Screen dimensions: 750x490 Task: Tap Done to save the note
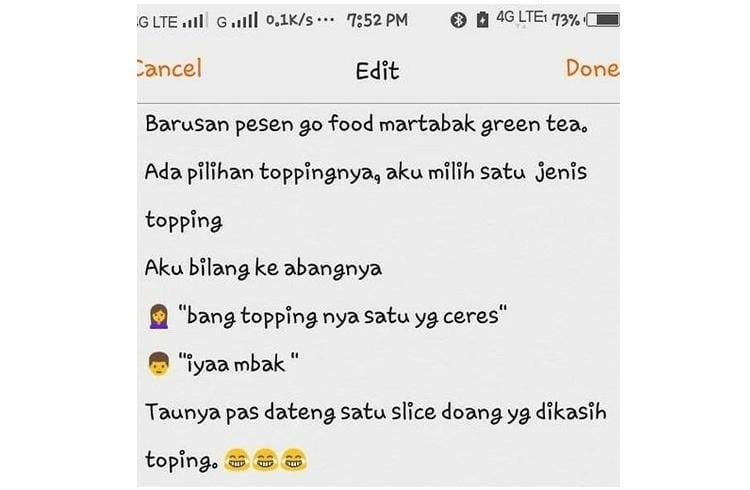(x=592, y=69)
